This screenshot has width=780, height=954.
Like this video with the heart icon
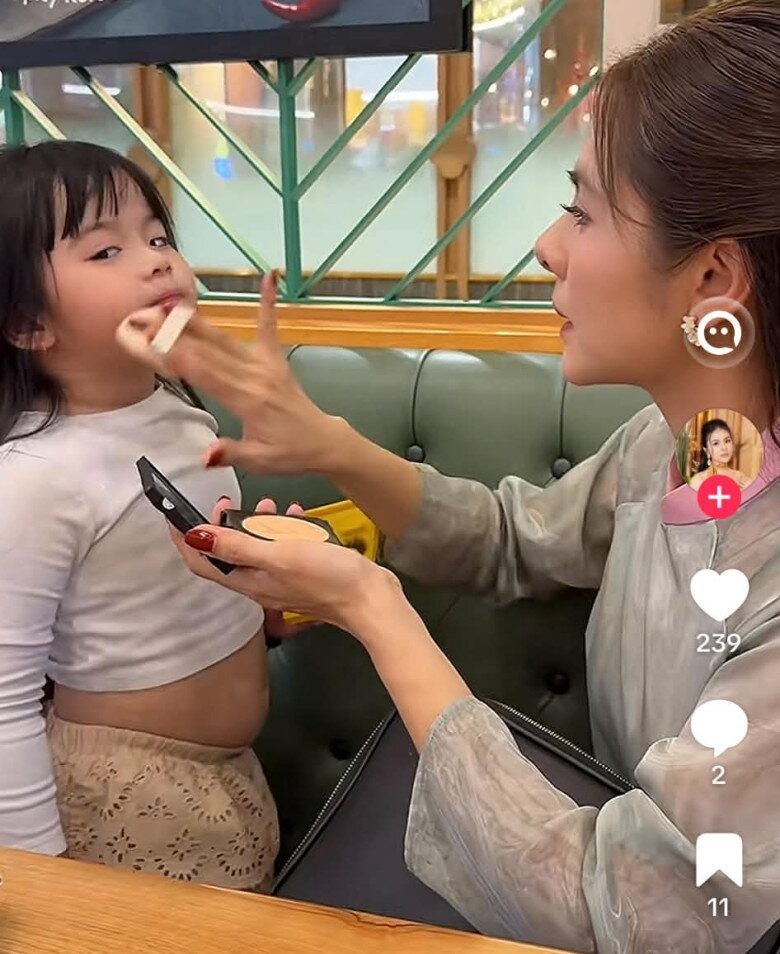719,594
